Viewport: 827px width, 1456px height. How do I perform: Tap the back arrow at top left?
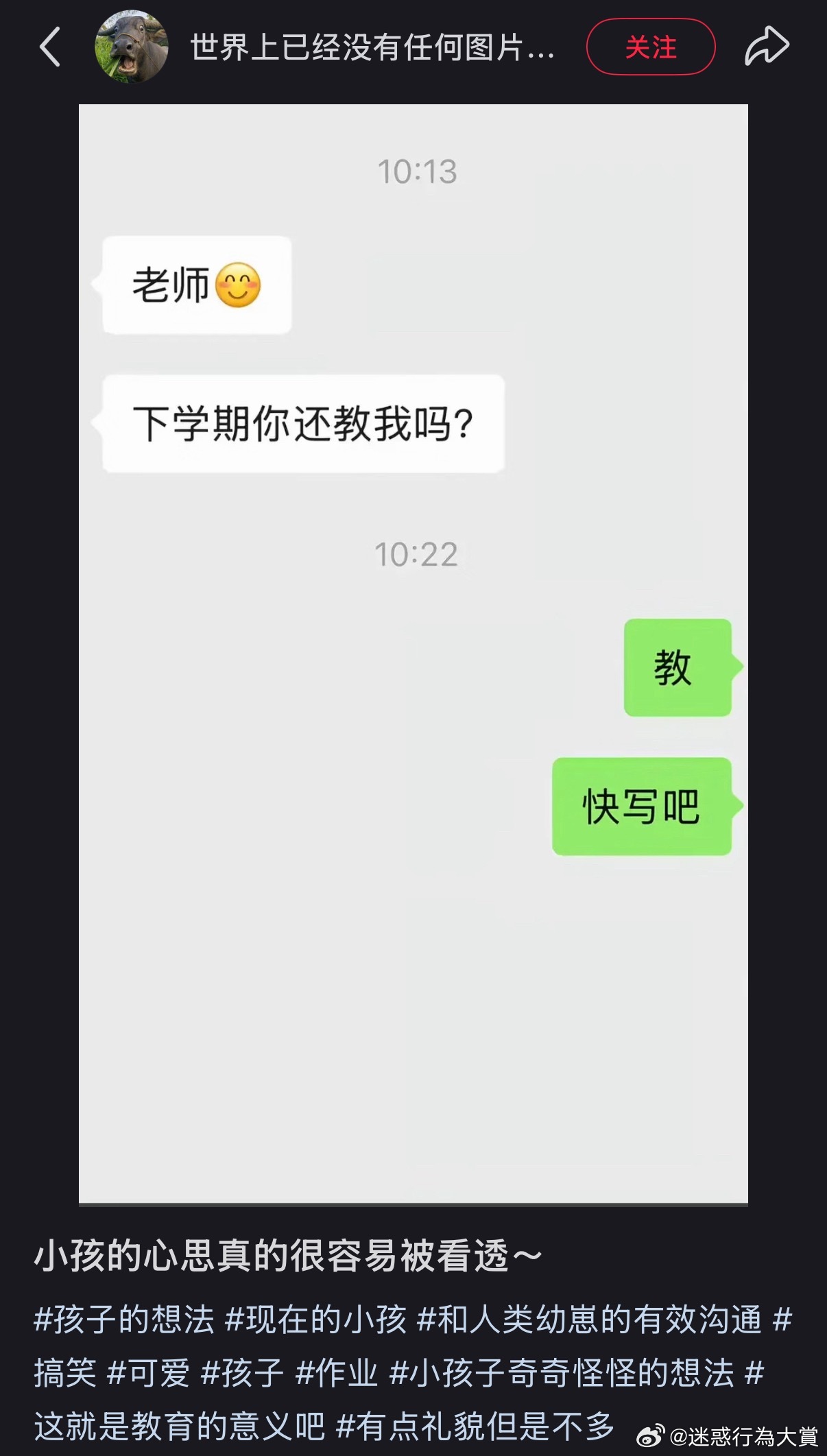click(49, 47)
